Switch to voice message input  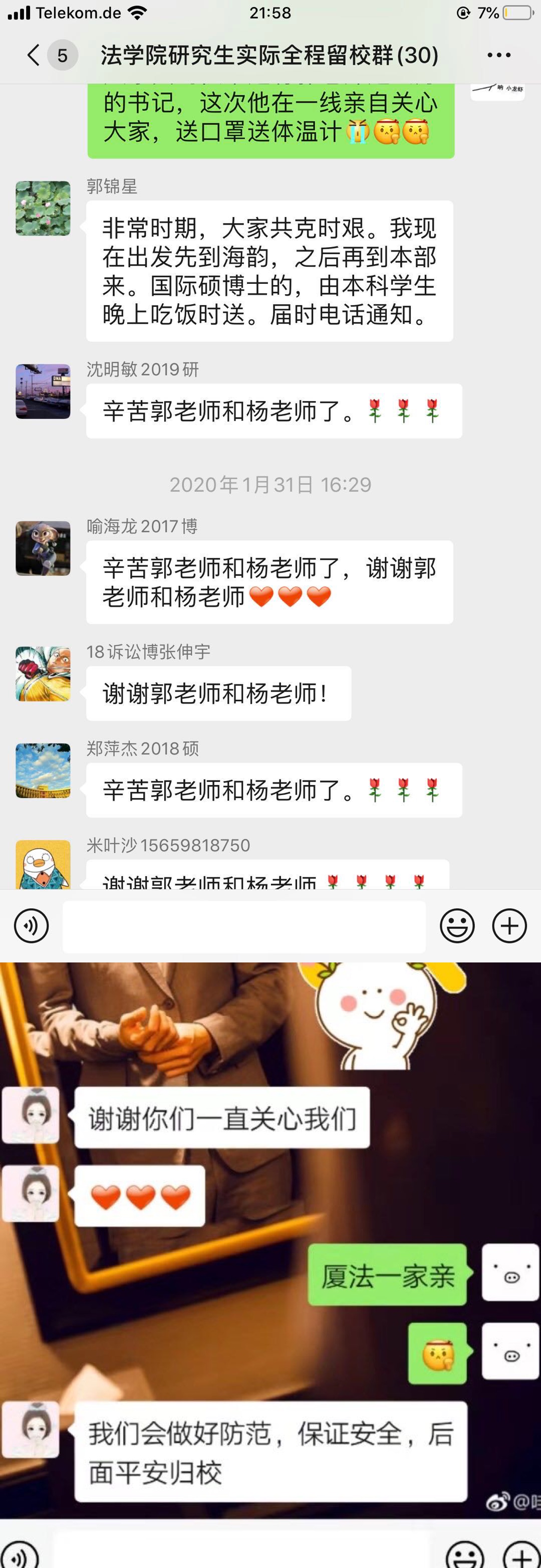31,926
